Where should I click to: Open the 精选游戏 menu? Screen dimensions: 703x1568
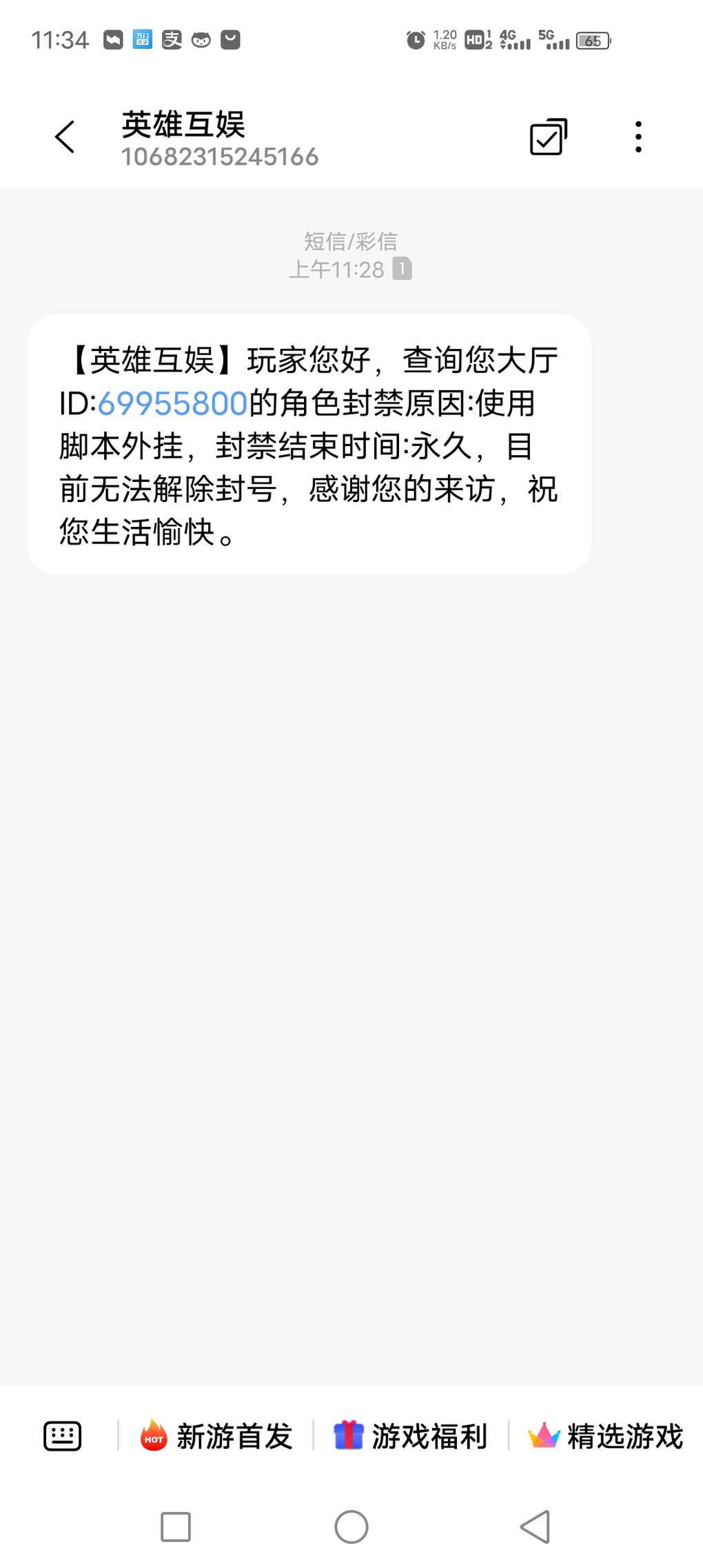click(605, 1436)
